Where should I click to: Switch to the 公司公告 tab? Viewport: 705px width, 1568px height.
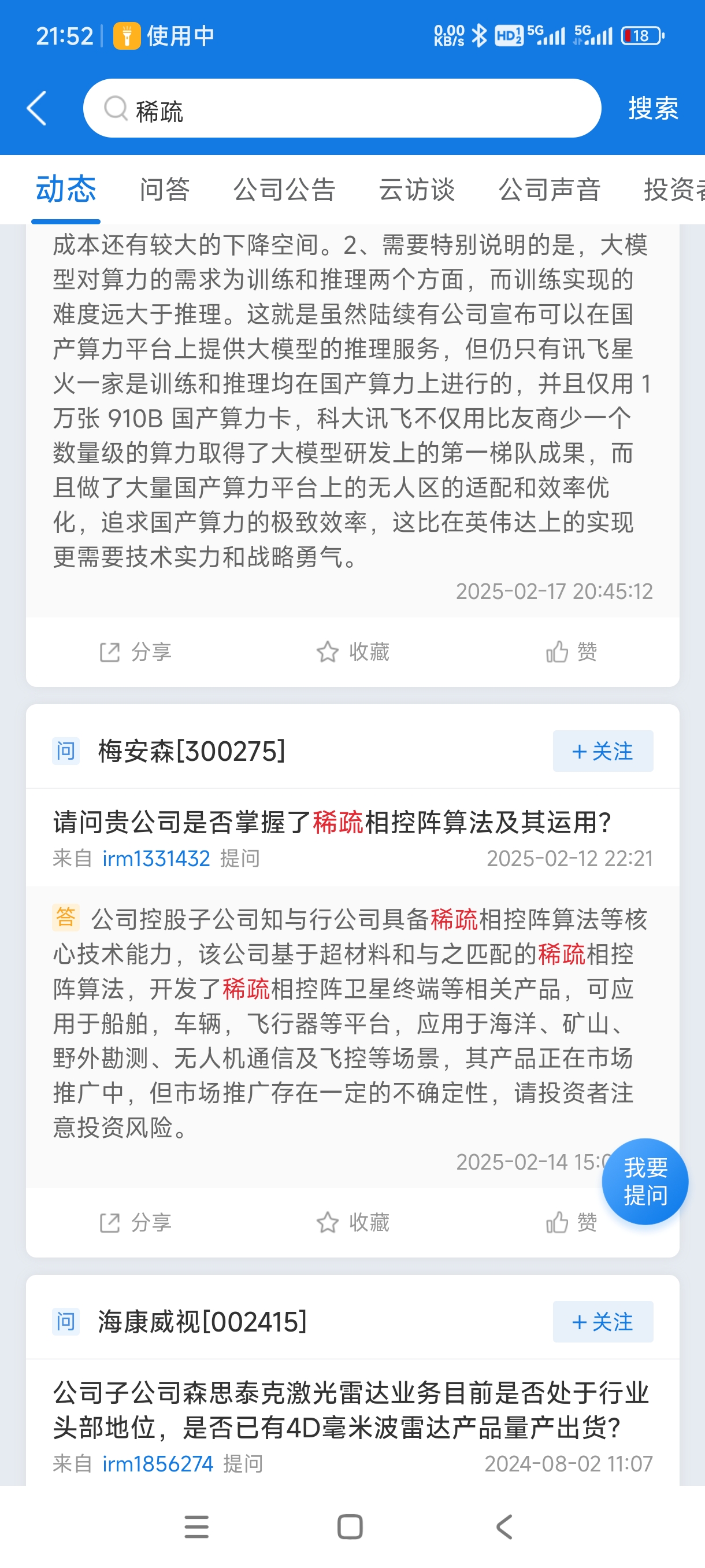point(284,189)
